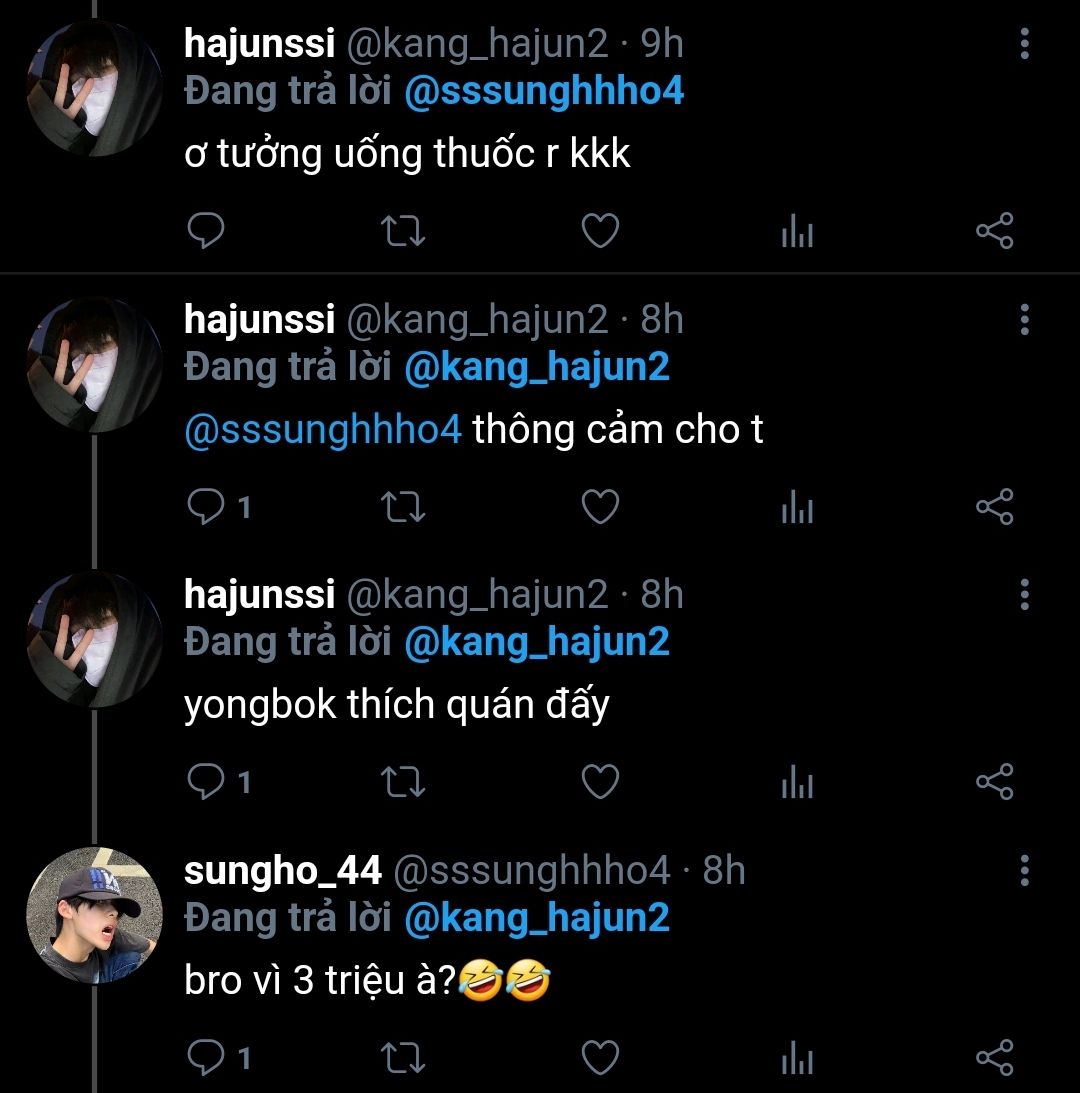Like the "thông cảm cho t" tweet
This screenshot has width=1080, height=1093.
point(600,507)
